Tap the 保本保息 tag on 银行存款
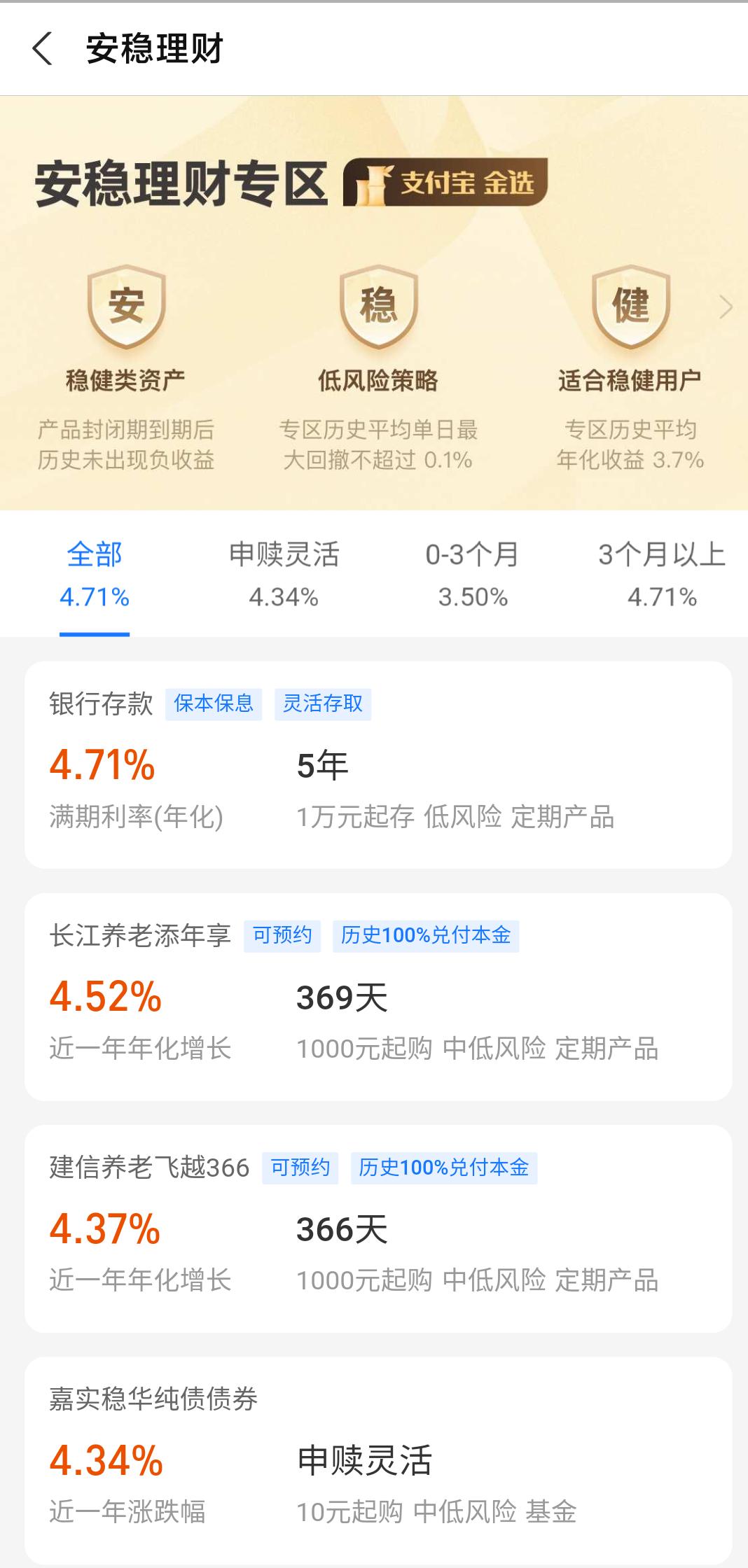The image size is (748, 1568). 214,705
